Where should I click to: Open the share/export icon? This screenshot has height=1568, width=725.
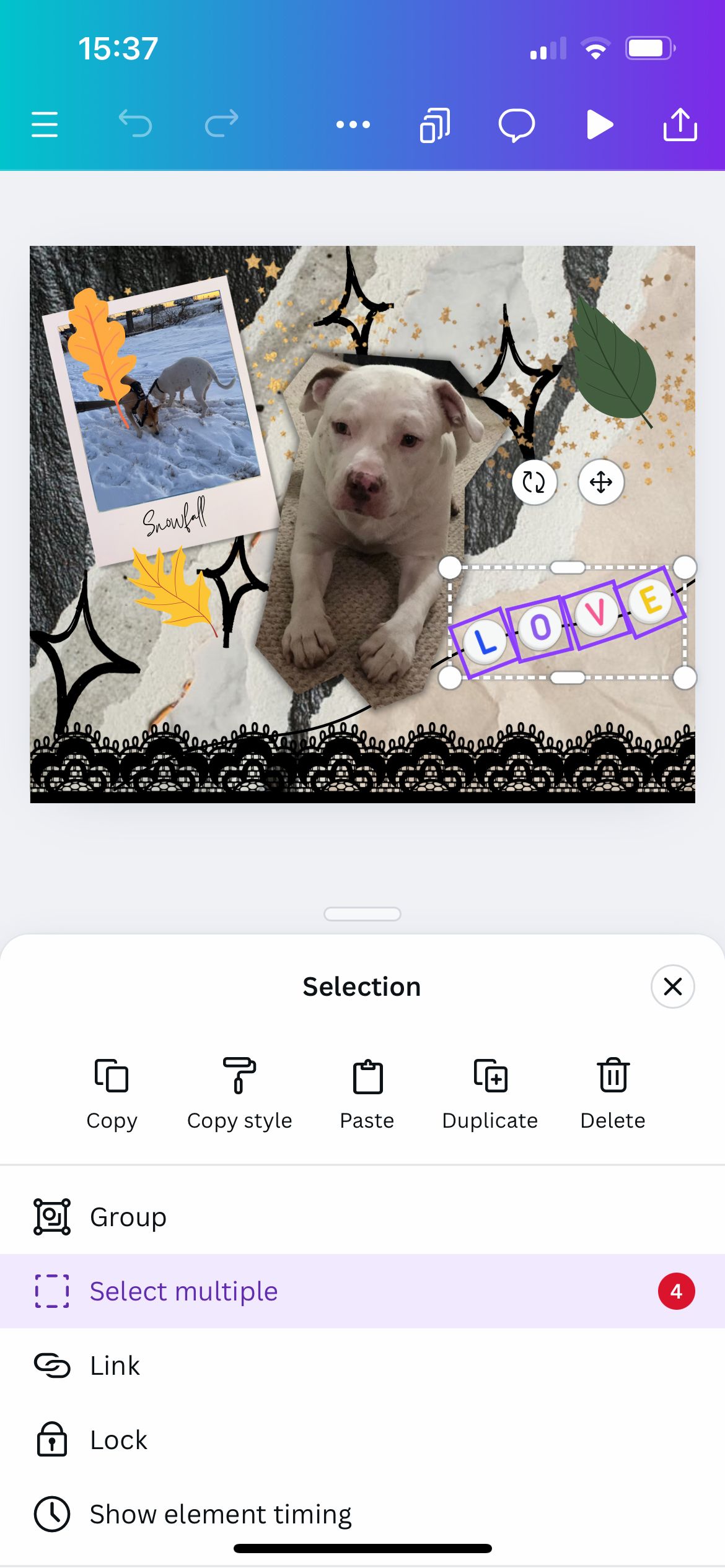point(680,124)
